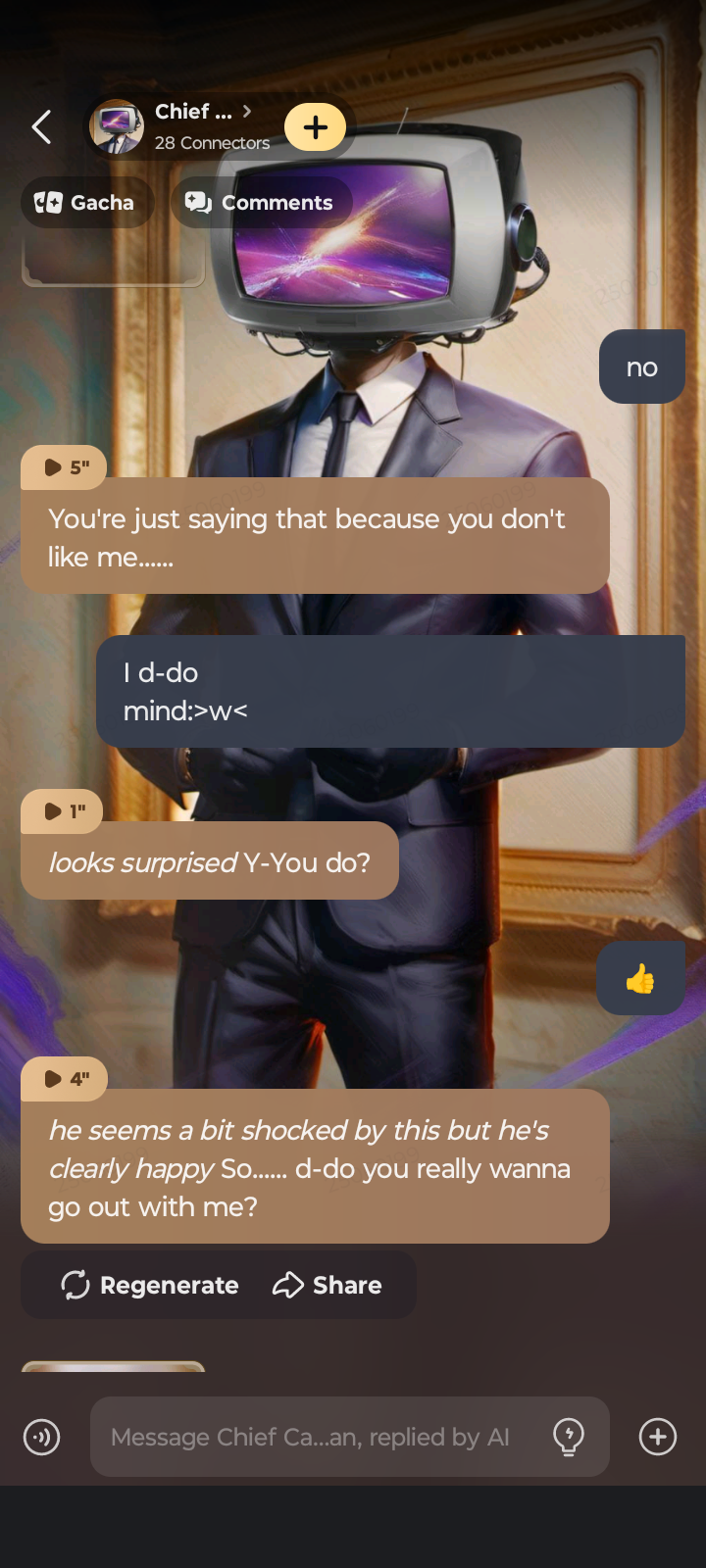Open more options via plus circle

click(657, 1438)
